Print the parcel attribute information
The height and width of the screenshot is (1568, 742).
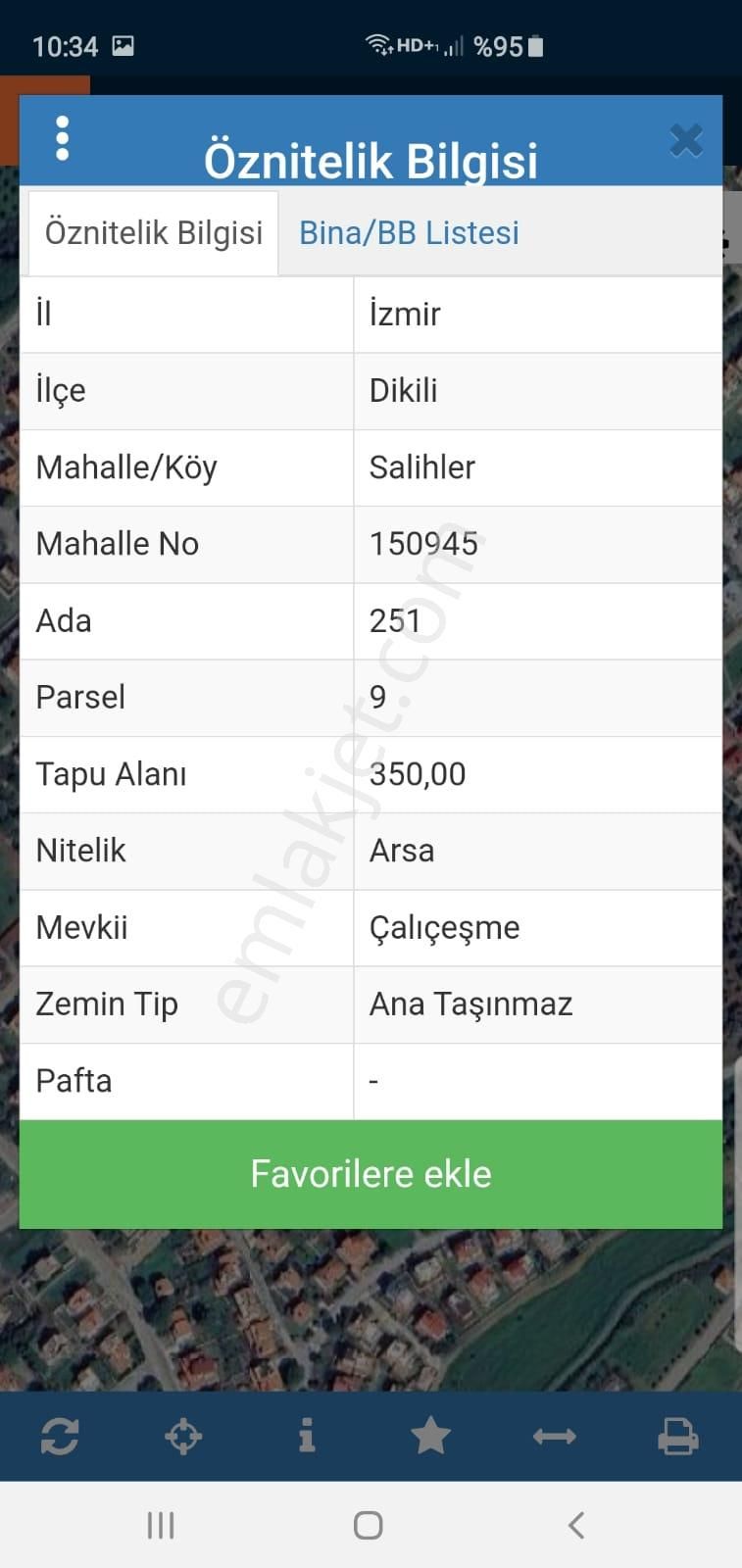(678, 1437)
